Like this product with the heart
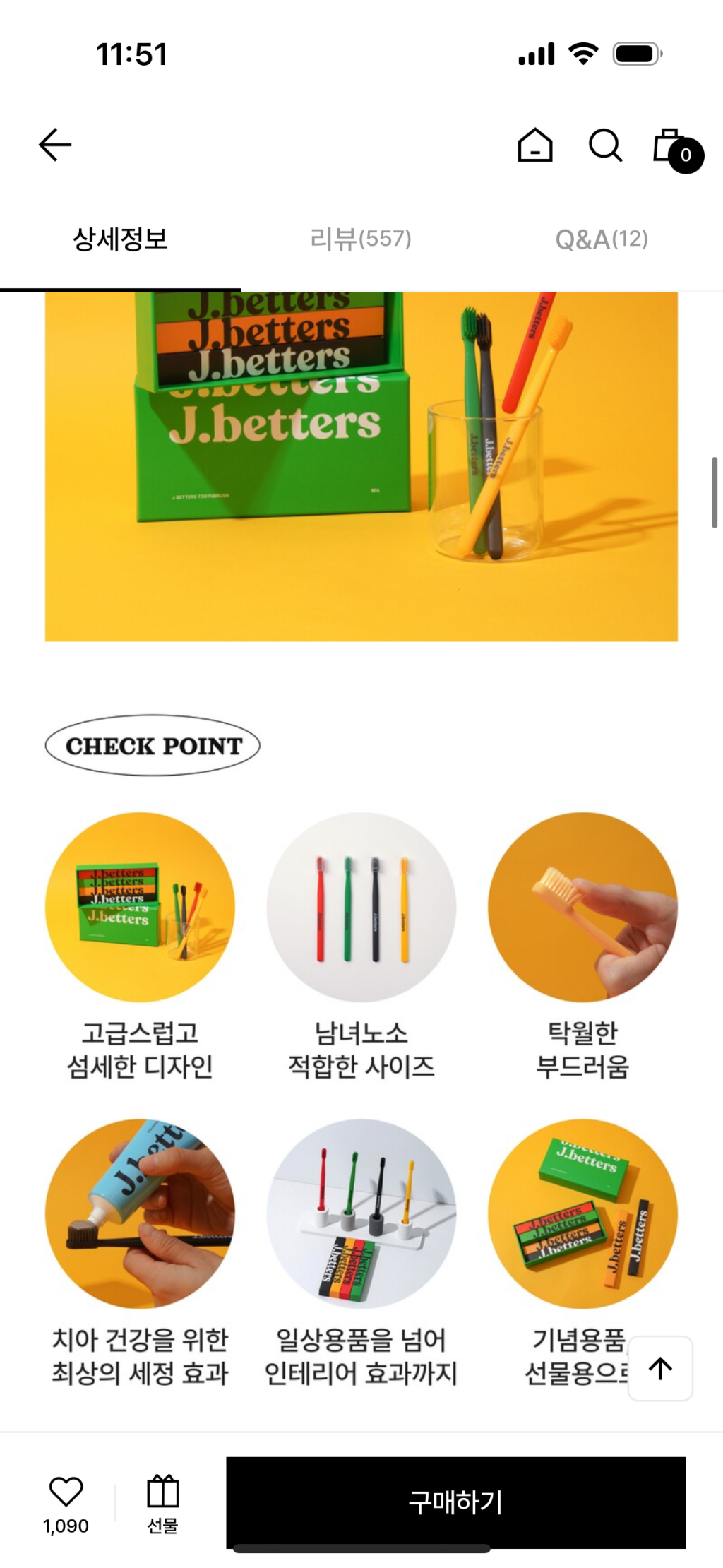The width and height of the screenshot is (723, 1568). pyautogui.click(x=66, y=1491)
